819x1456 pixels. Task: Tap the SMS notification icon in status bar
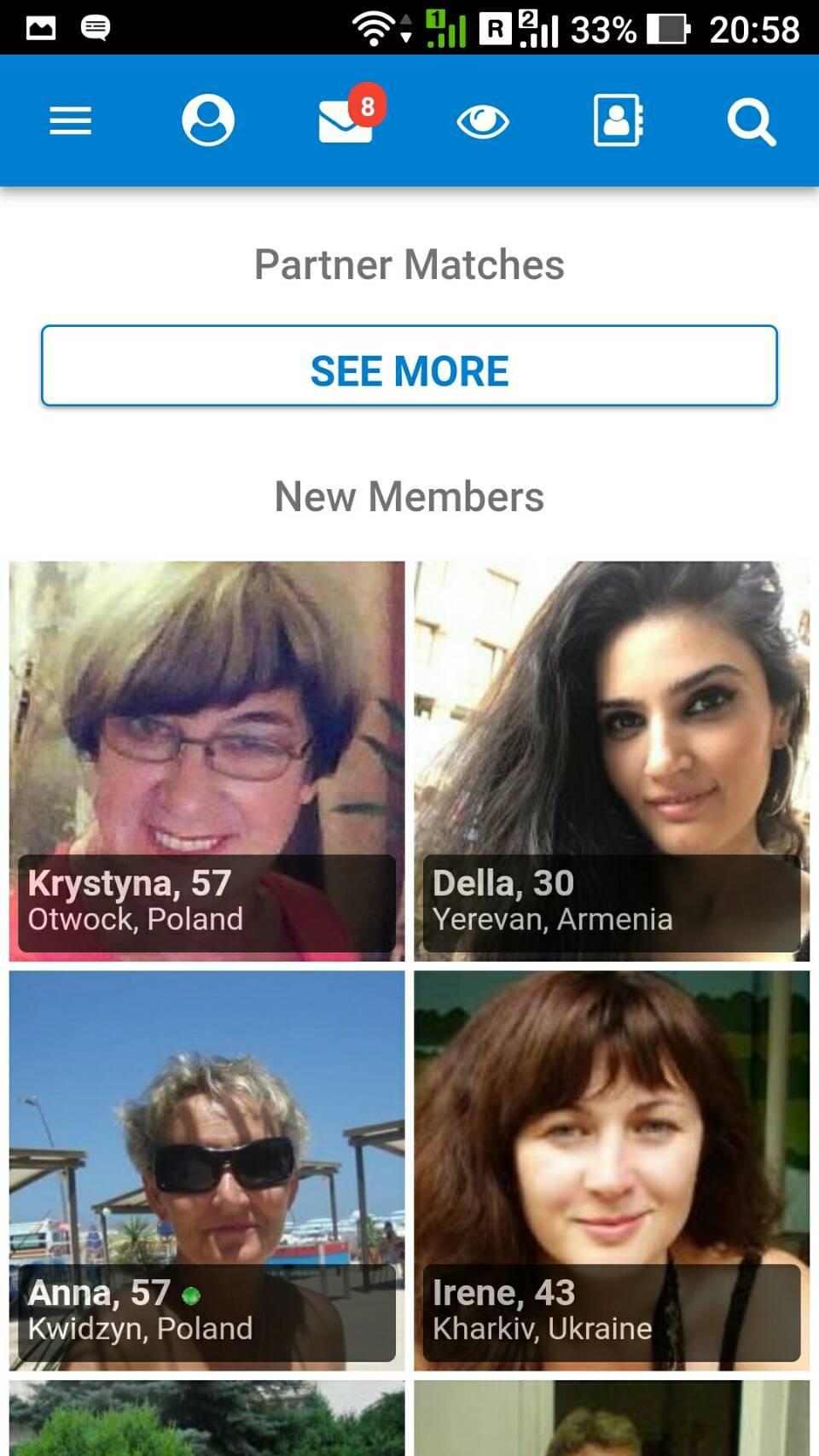pos(96,26)
